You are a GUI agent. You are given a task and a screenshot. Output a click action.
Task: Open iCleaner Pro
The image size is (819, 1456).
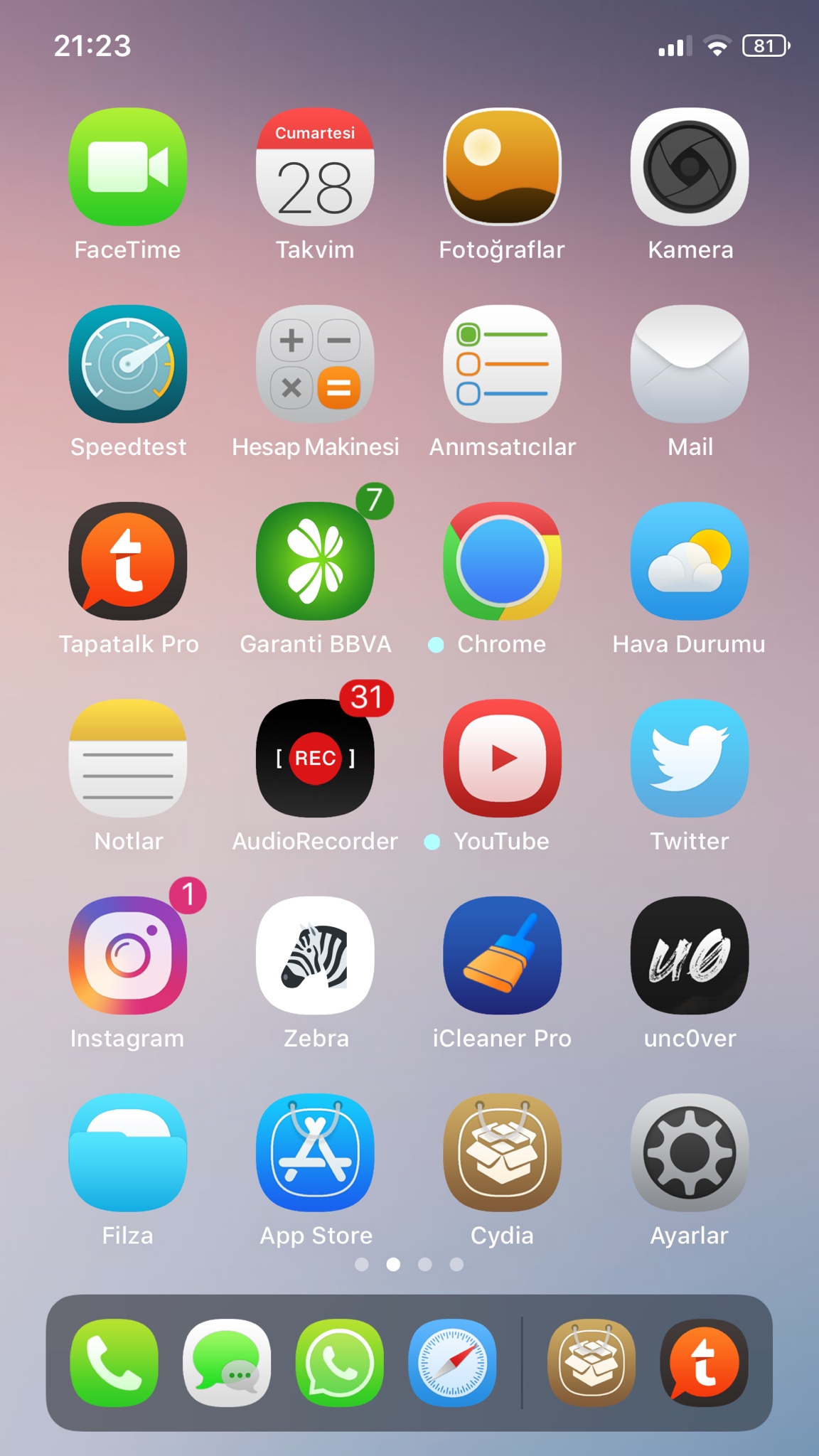(x=502, y=955)
